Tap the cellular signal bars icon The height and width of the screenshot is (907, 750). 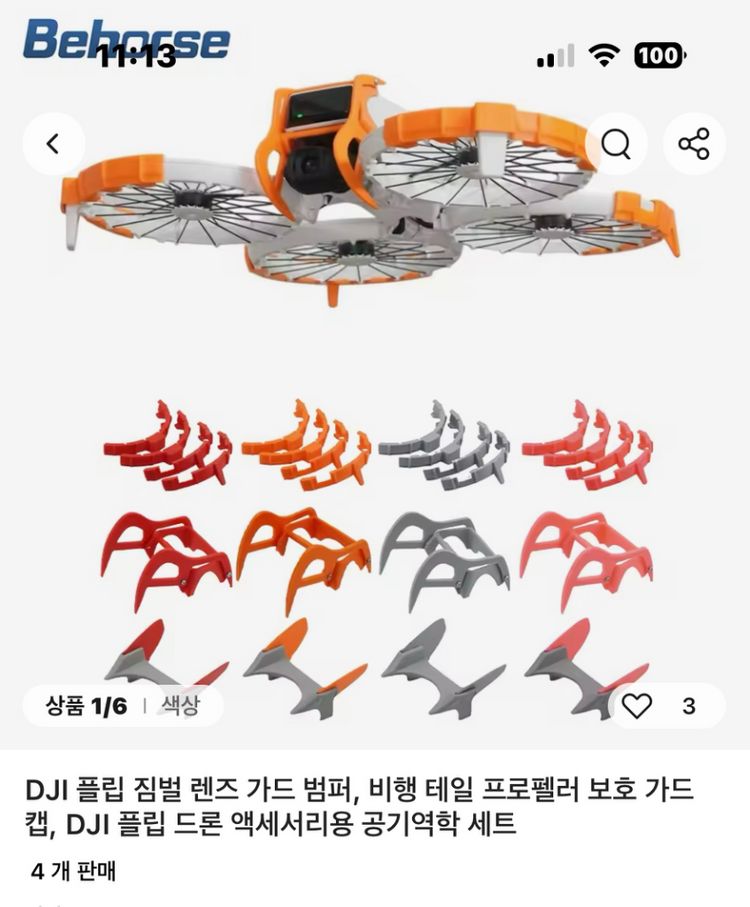[554, 56]
